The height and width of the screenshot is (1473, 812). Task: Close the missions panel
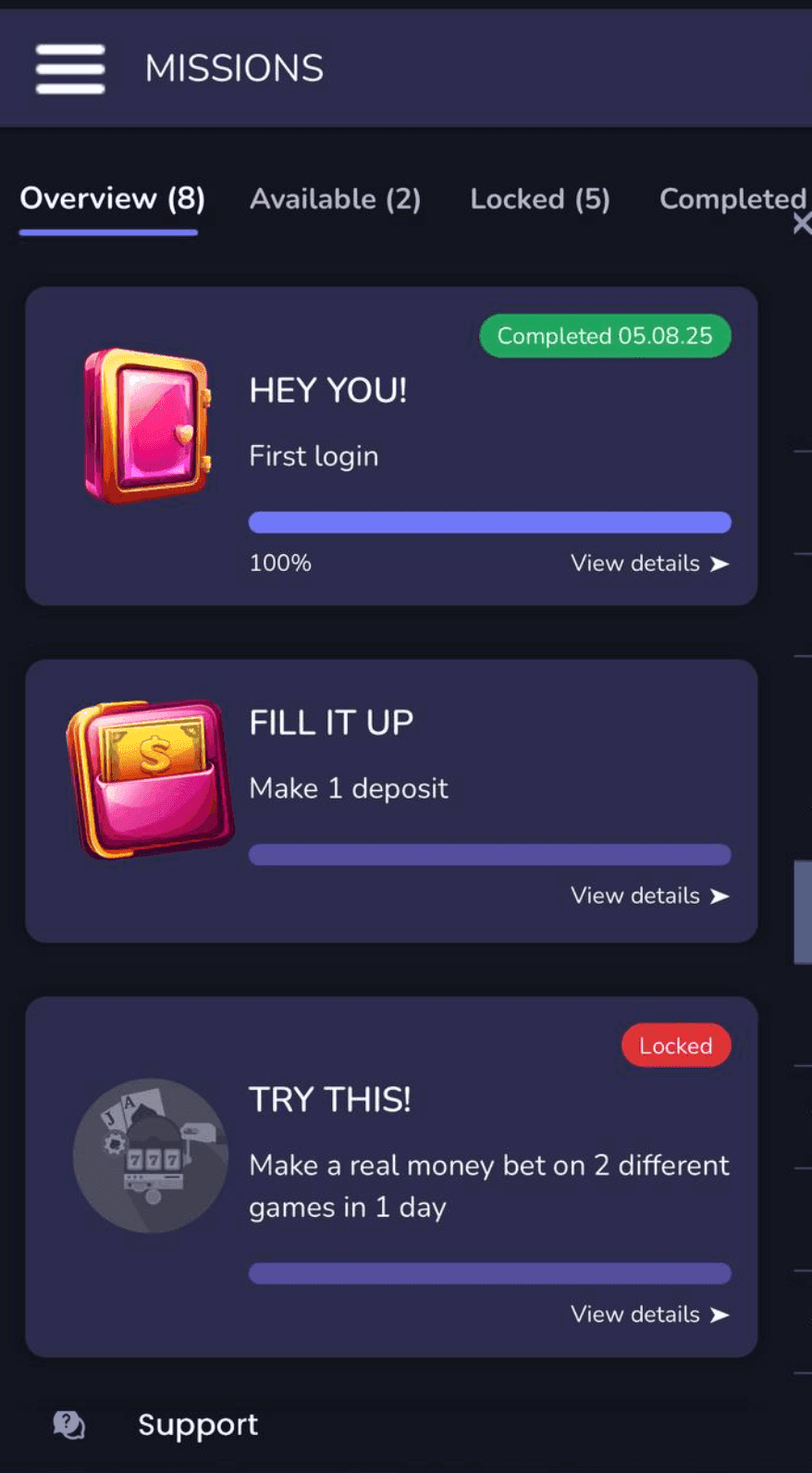[802, 223]
